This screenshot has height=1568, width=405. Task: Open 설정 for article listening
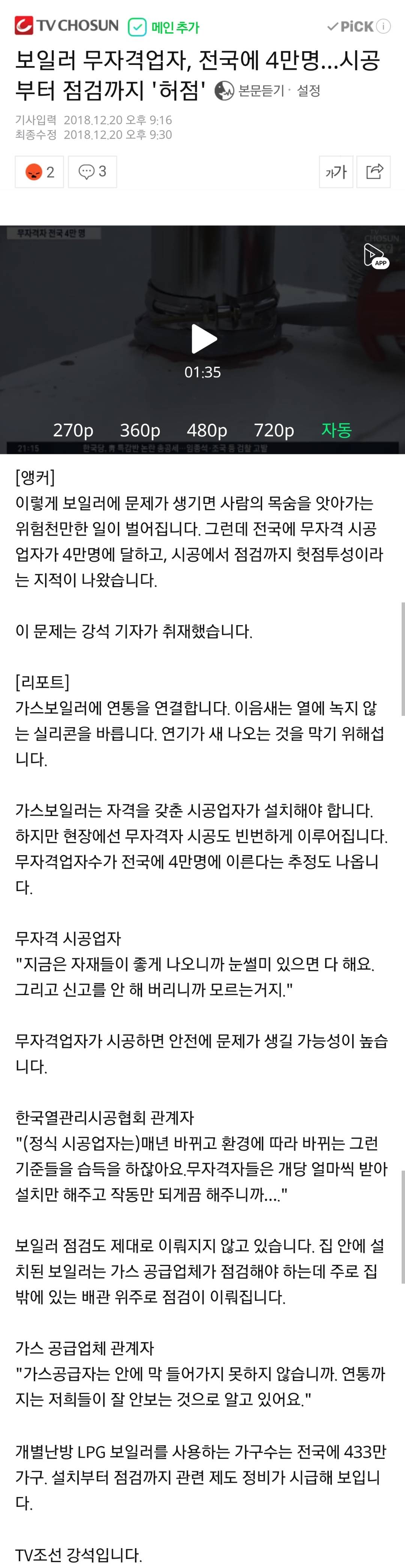pos(308,91)
